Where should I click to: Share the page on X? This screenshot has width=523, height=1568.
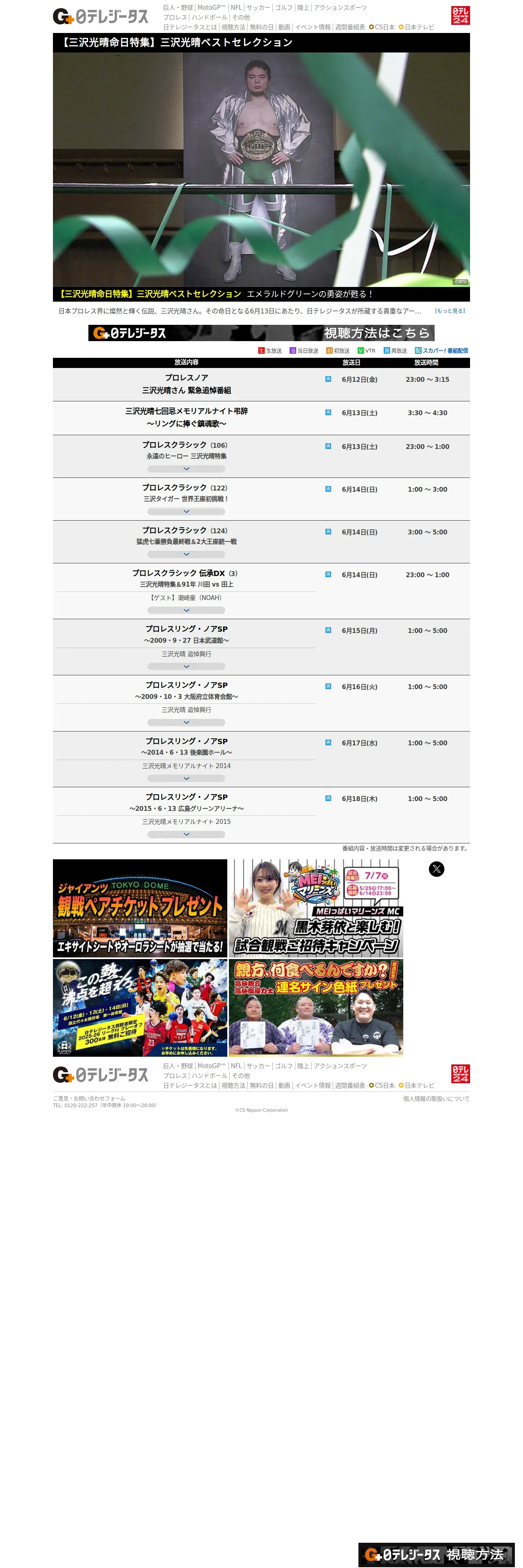437,869
